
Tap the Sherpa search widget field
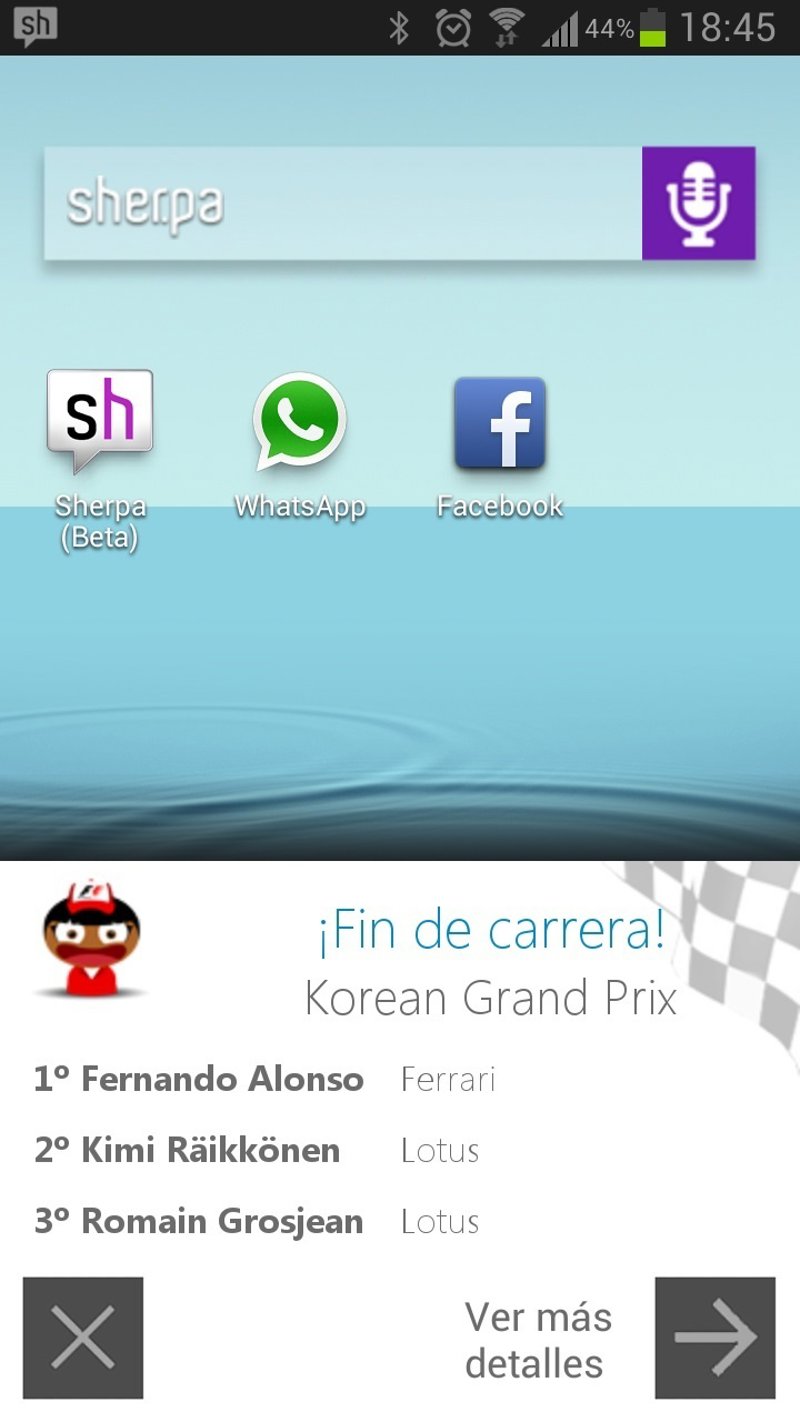click(342, 204)
